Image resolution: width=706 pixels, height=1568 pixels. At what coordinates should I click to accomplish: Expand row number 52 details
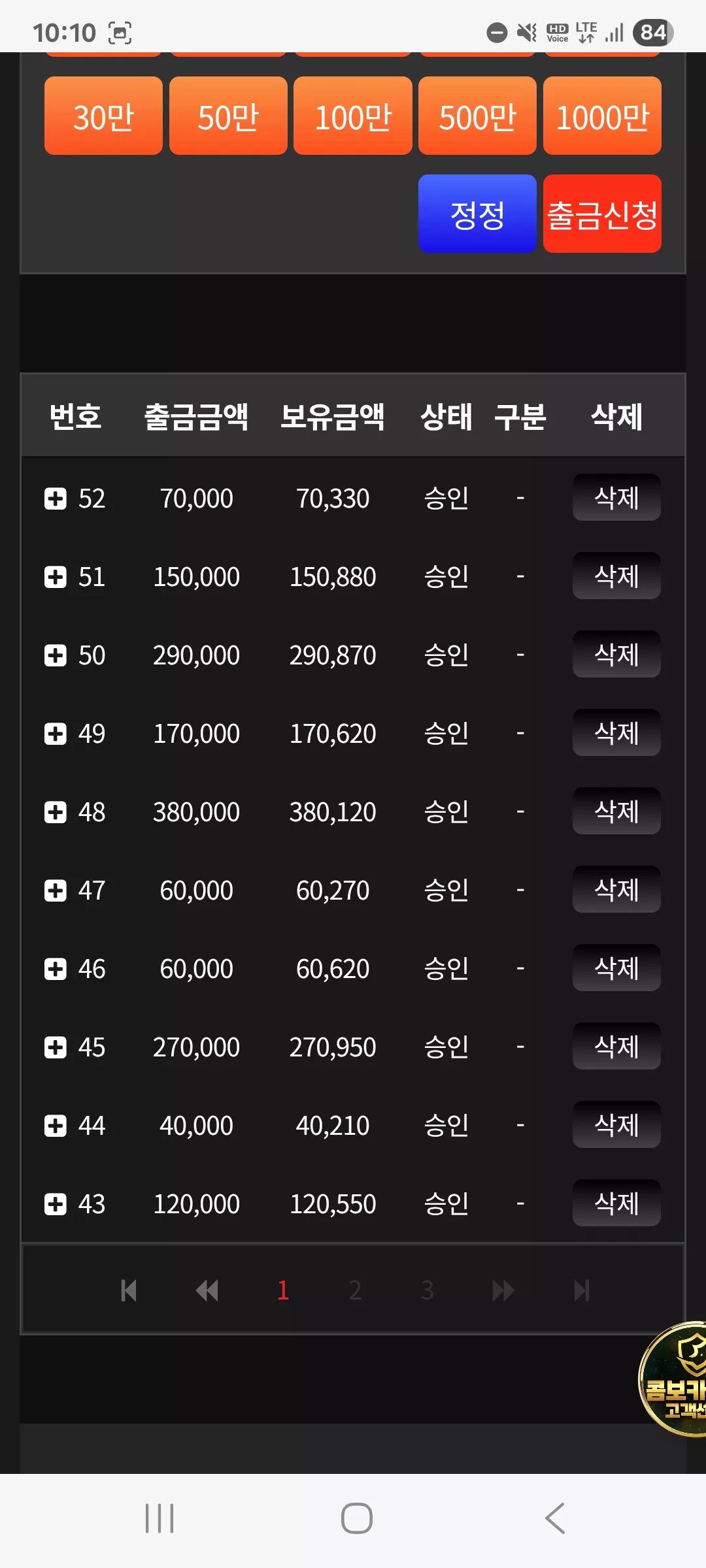click(x=56, y=498)
